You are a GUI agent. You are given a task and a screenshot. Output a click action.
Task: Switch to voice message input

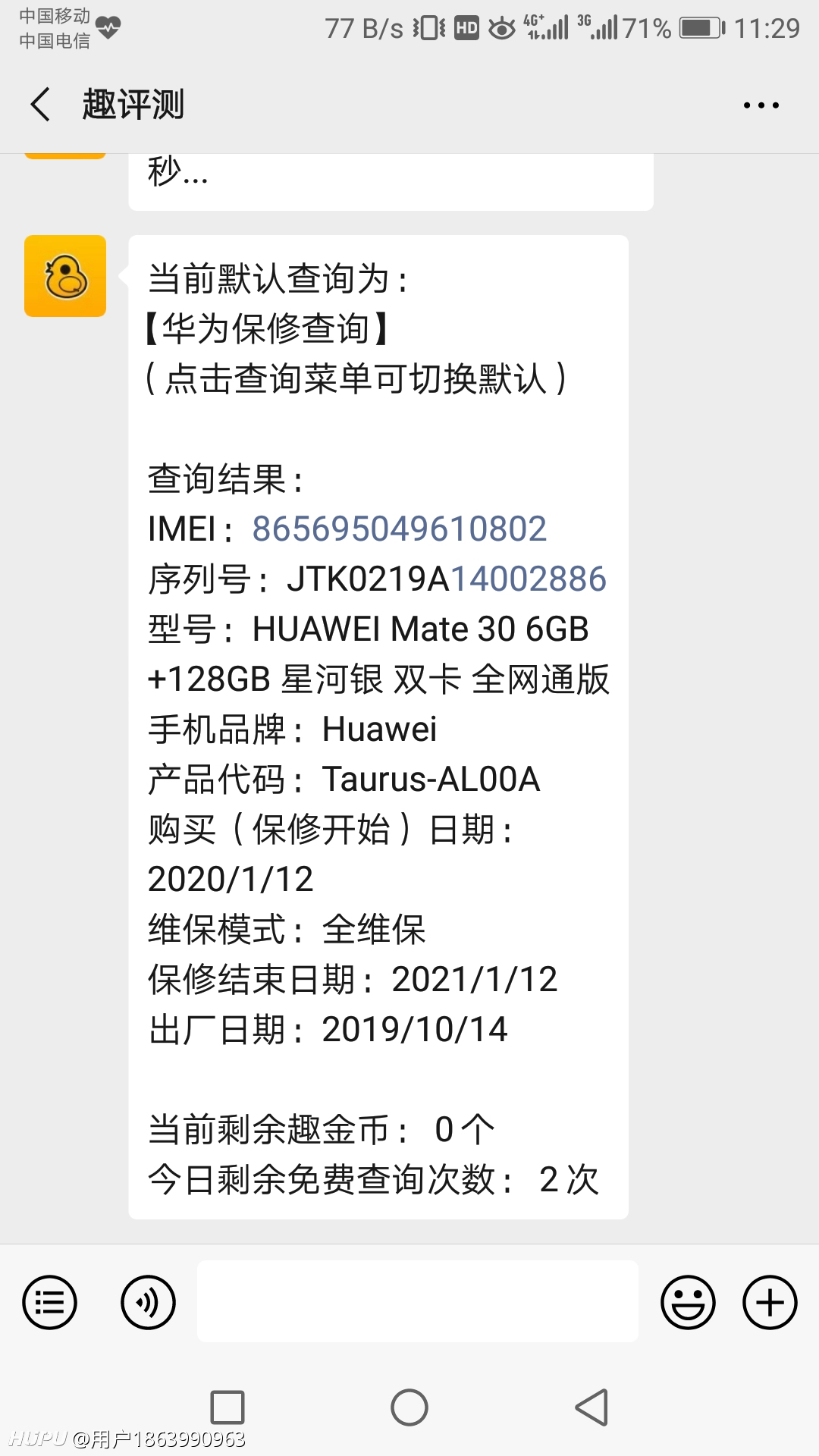pyautogui.click(x=149, y=1303)
